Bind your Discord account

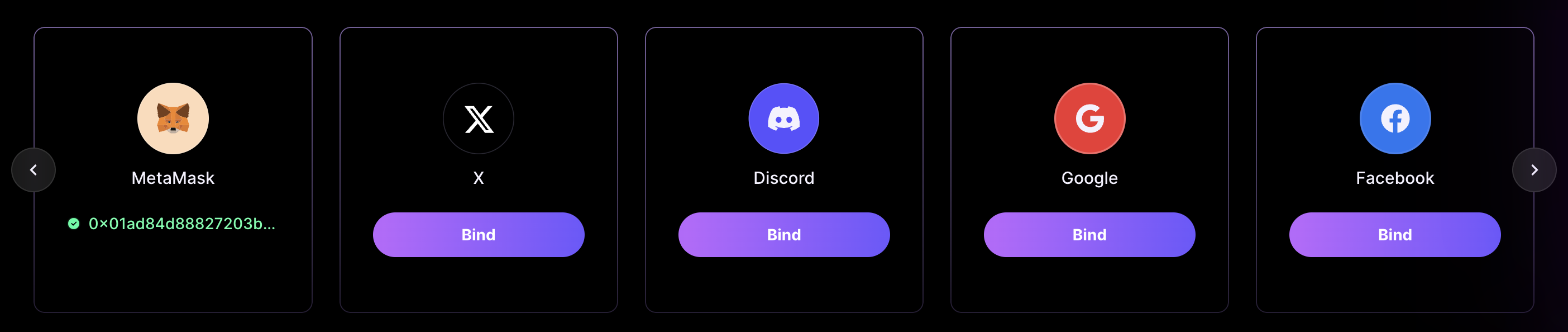point(784,235)
